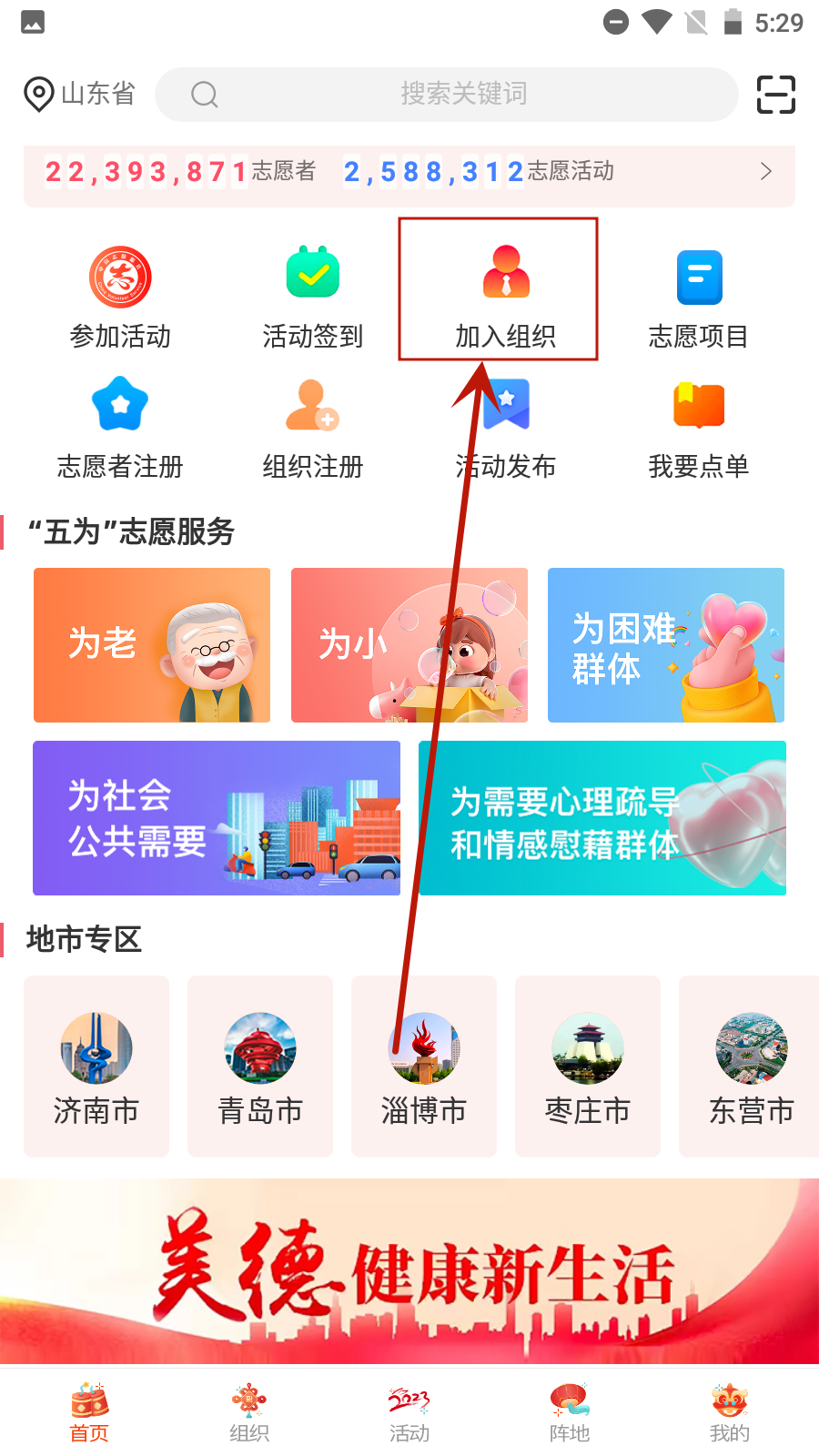Viewport: 819px width, 1456px height.
Task: Expand the volunteer statistics arrow
Action: 765,171
